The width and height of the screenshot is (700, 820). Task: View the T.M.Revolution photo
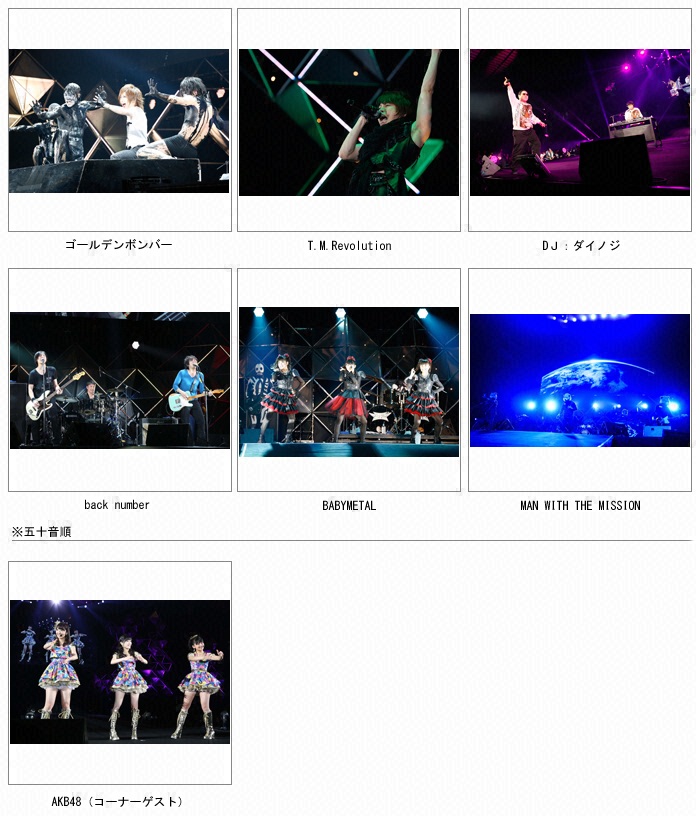click(x=349, y=121)
